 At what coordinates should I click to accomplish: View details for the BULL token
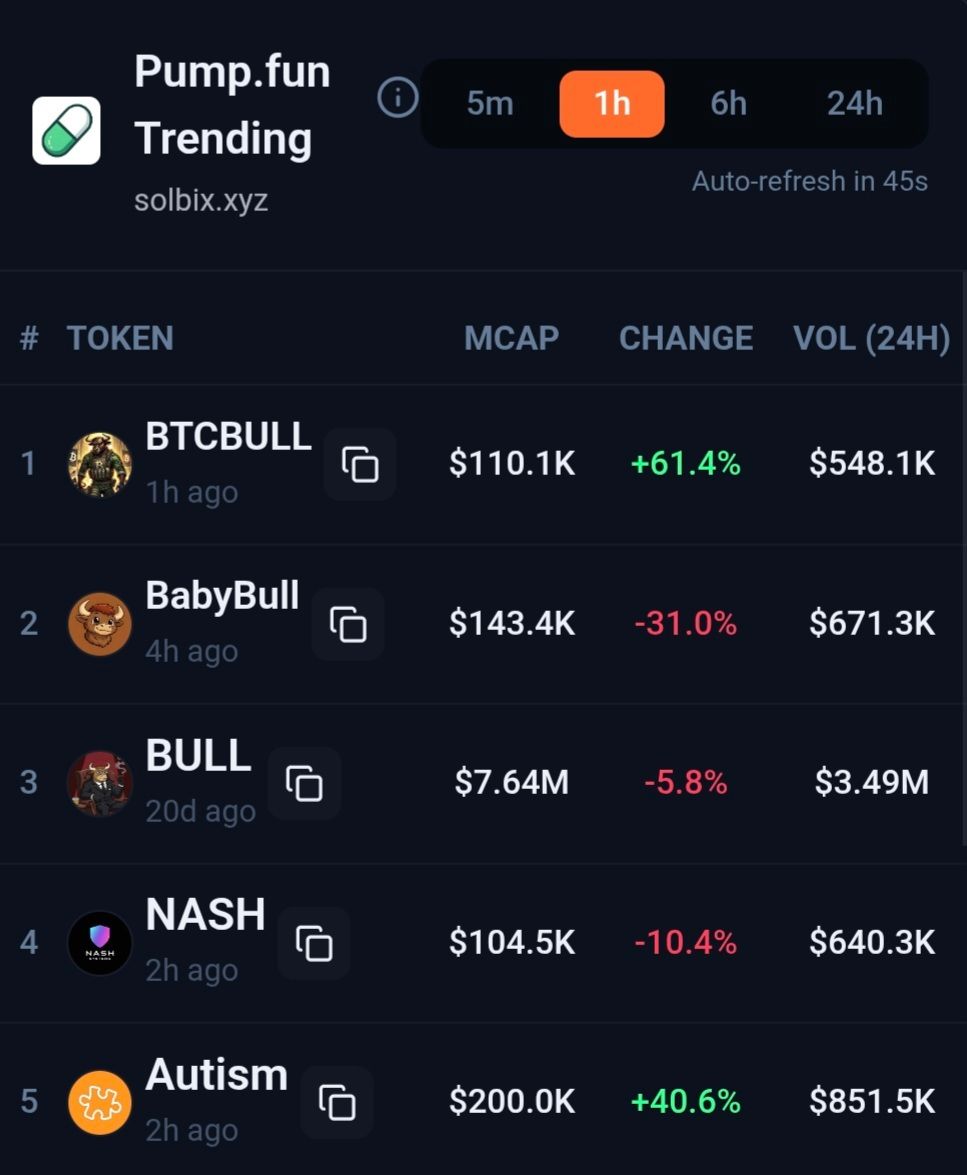coord(198,757)
